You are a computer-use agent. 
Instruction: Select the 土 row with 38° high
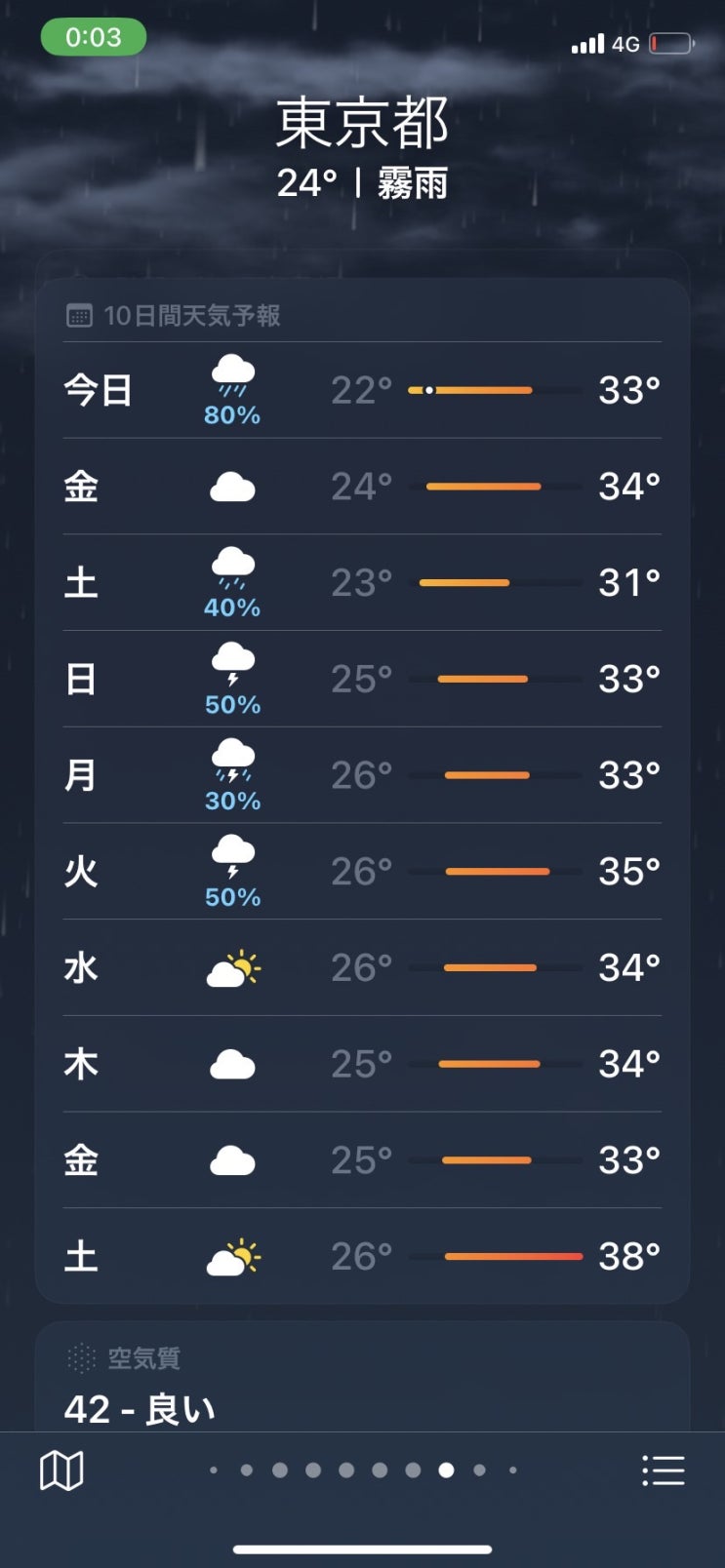(362, 1256)
